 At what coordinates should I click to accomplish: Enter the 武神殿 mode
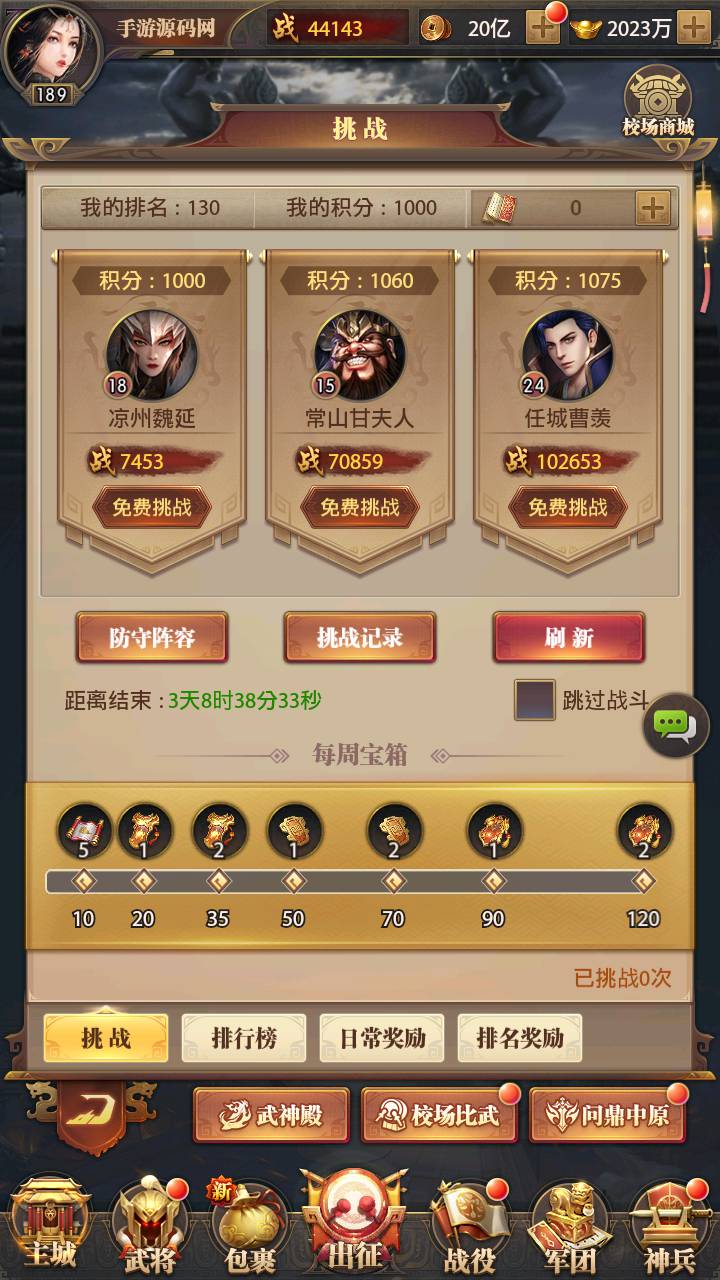[x=272, y=1116]
